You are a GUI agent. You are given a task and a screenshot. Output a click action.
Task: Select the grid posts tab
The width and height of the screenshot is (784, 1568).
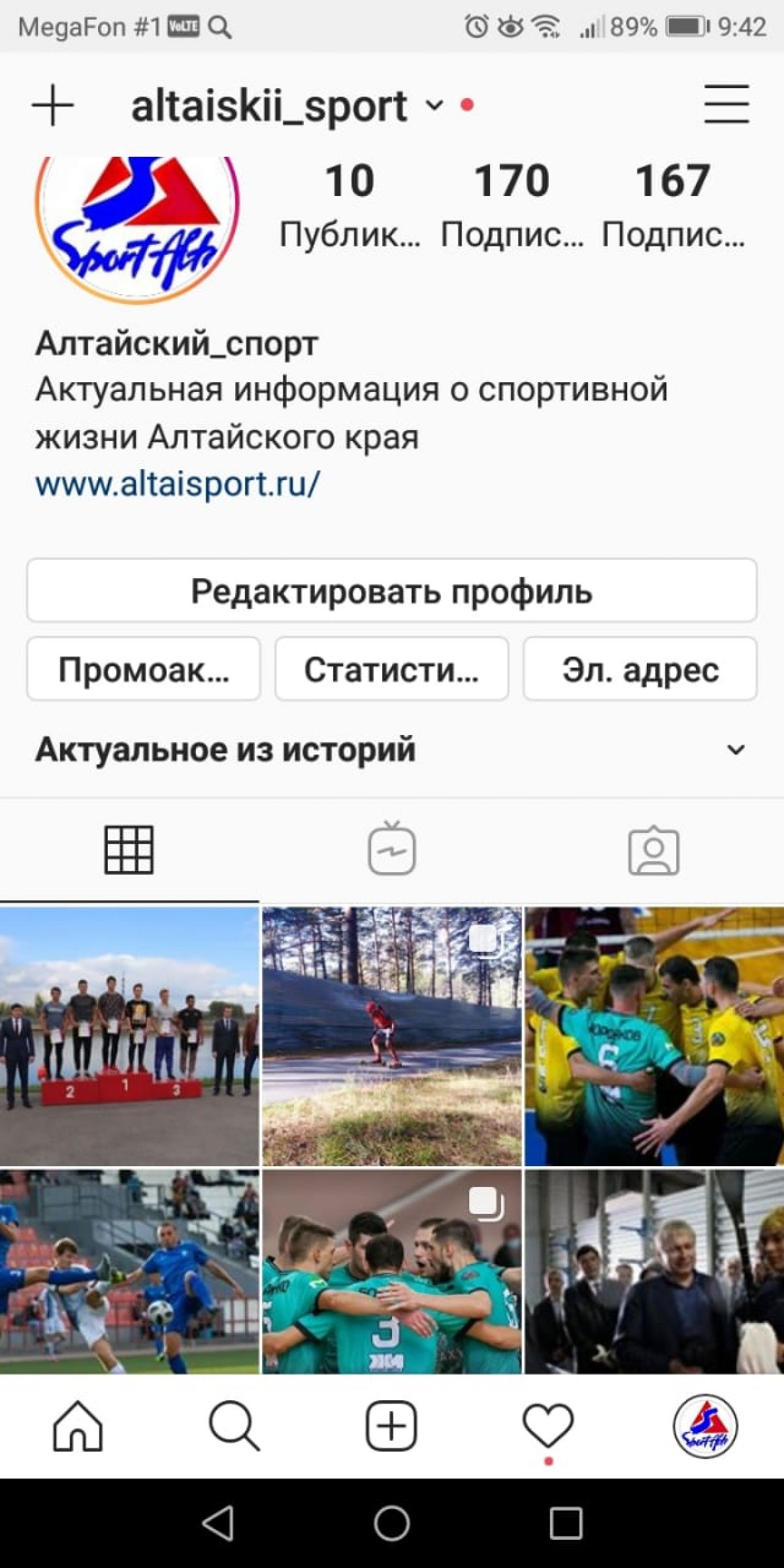click(x=129, y=849)
